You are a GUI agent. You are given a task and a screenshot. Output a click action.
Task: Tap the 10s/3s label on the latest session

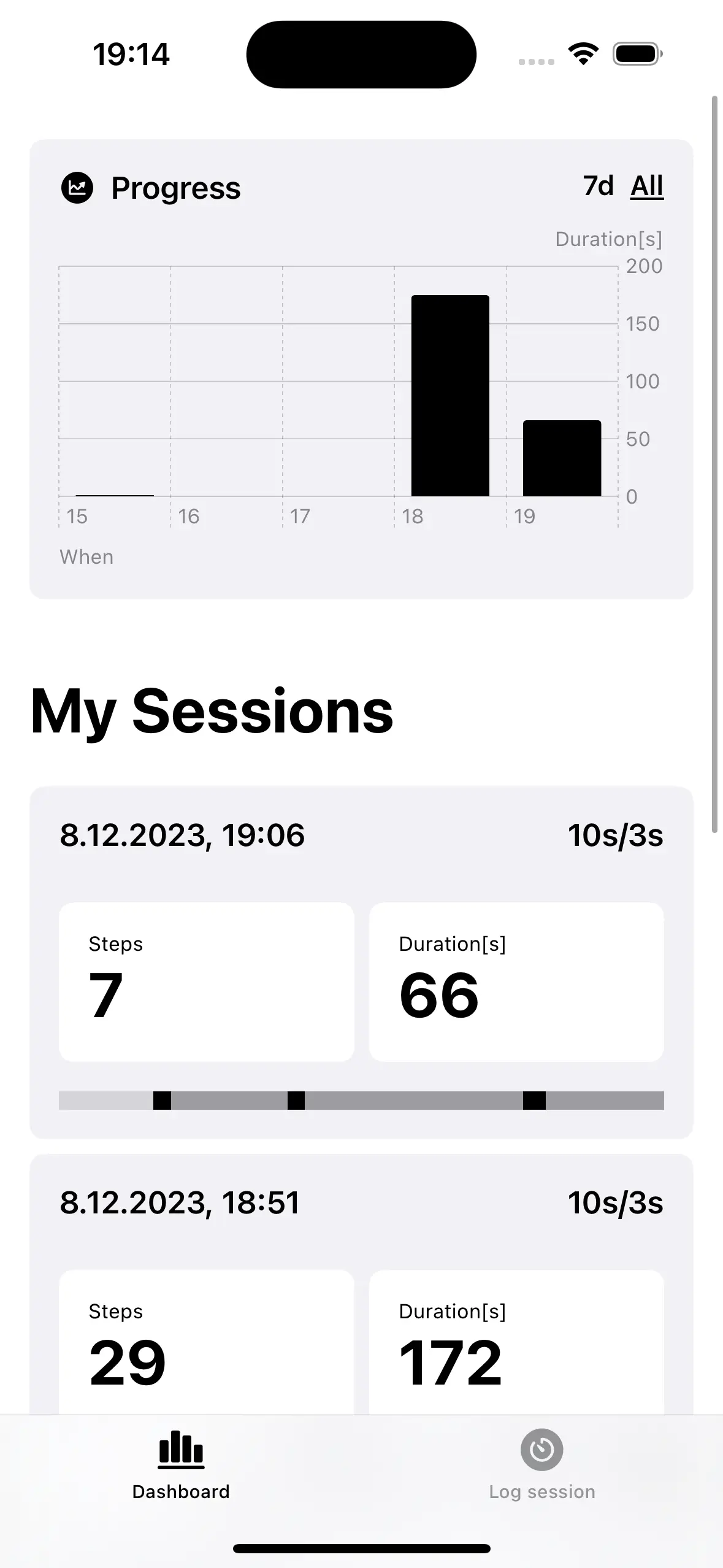click(x=615, y=834)
